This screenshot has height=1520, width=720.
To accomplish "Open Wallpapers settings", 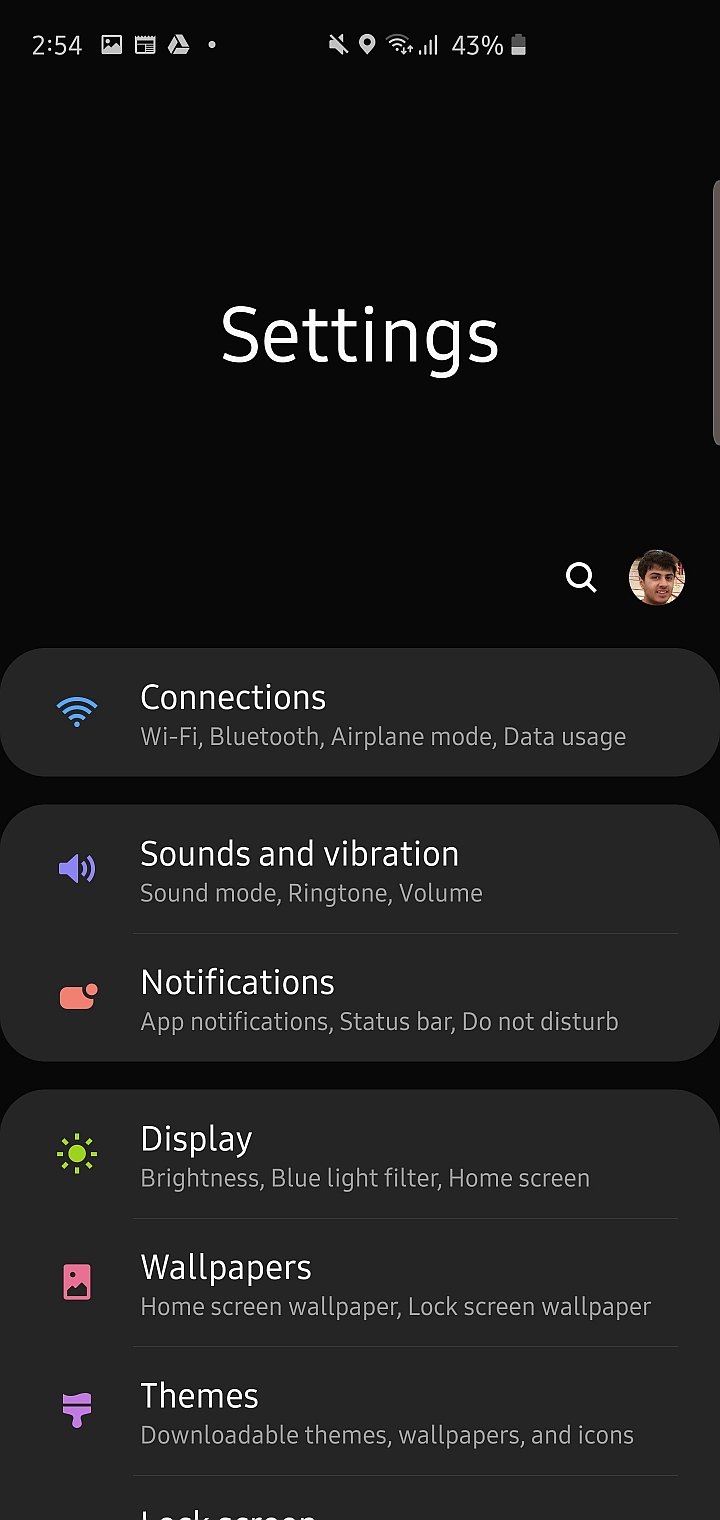I will coord(360,1283).
